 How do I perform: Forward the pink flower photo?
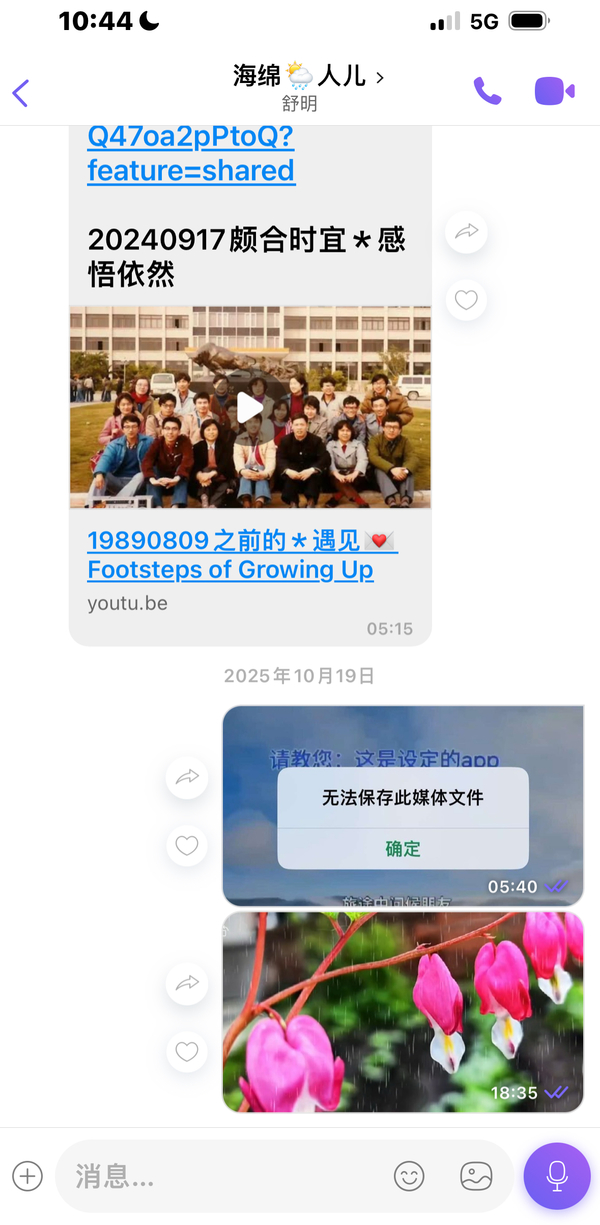tap(187, 984)
